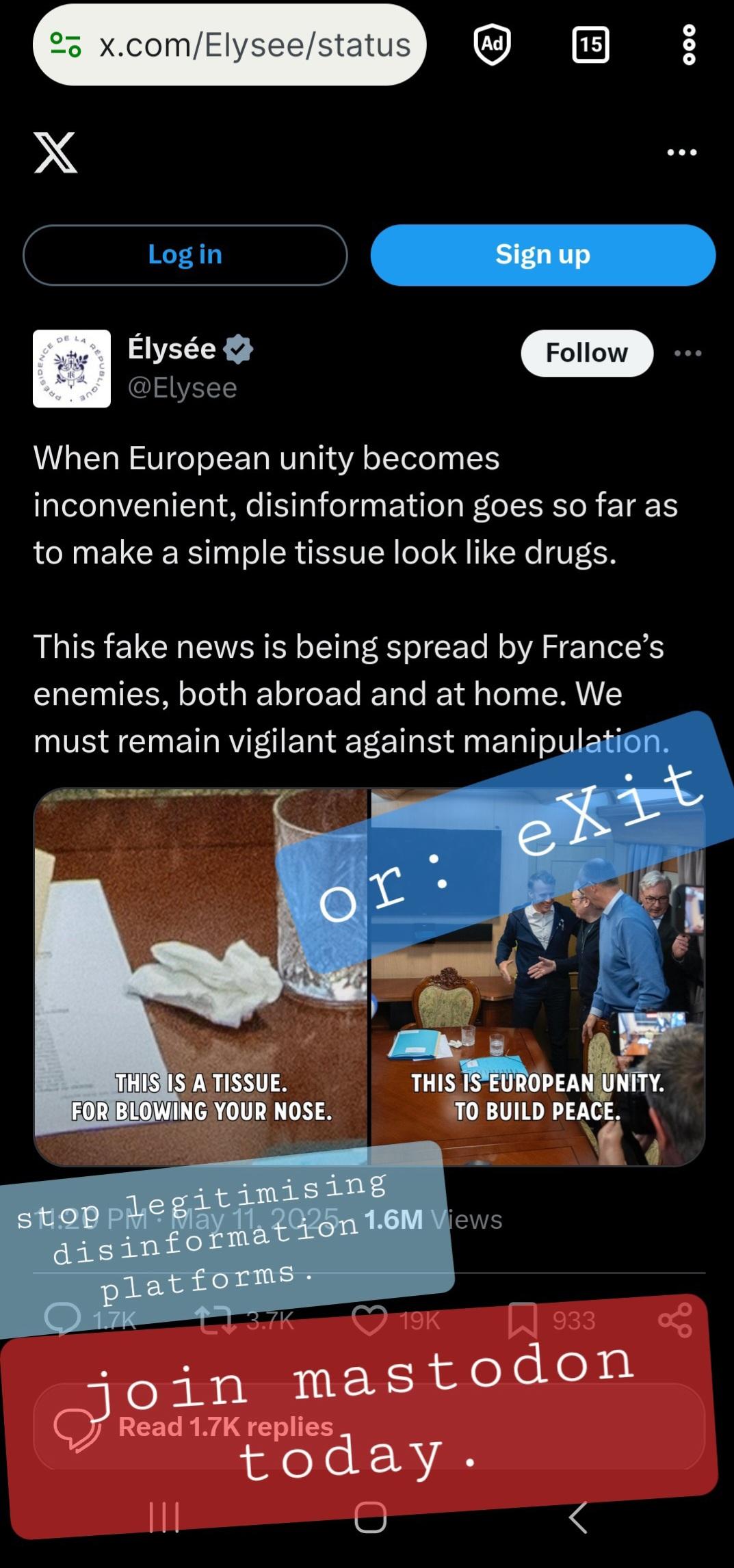Image resolution: width=734 pixels, height=1568 pixels.
Task: Follow the Élysée account
Action: coord(587,353)
